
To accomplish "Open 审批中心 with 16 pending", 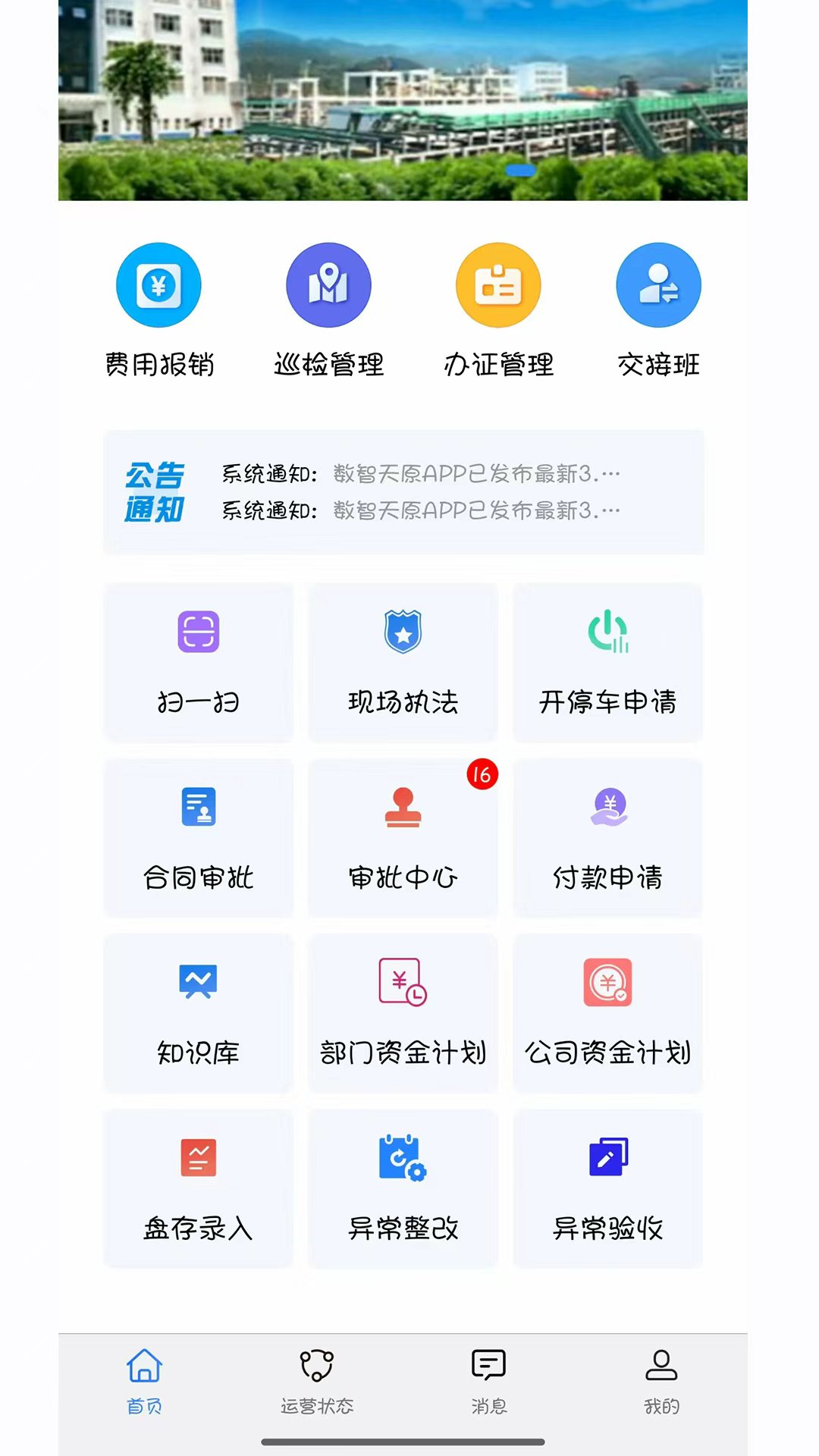I will click(x=403, y=837).
